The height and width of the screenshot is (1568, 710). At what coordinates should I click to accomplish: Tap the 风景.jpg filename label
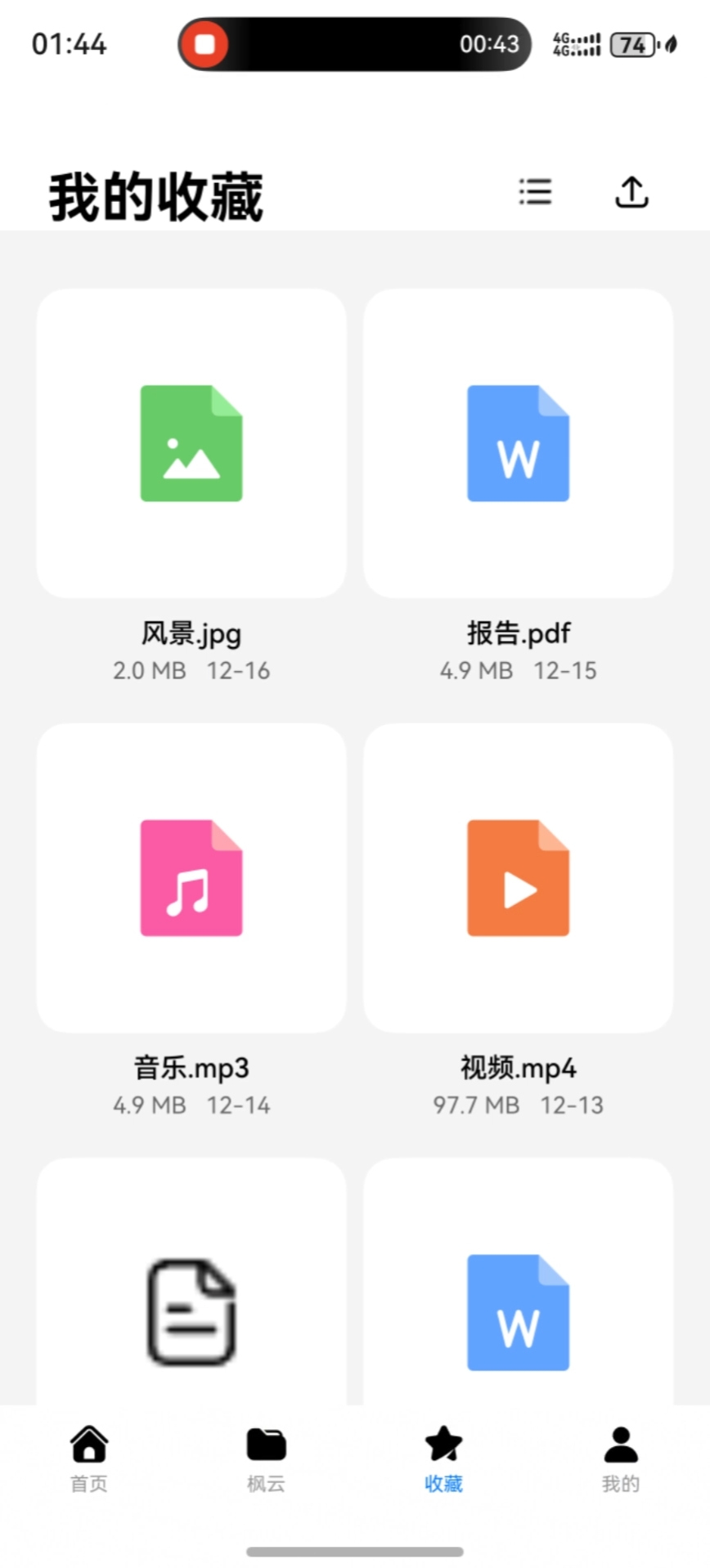tap(191, 634)
